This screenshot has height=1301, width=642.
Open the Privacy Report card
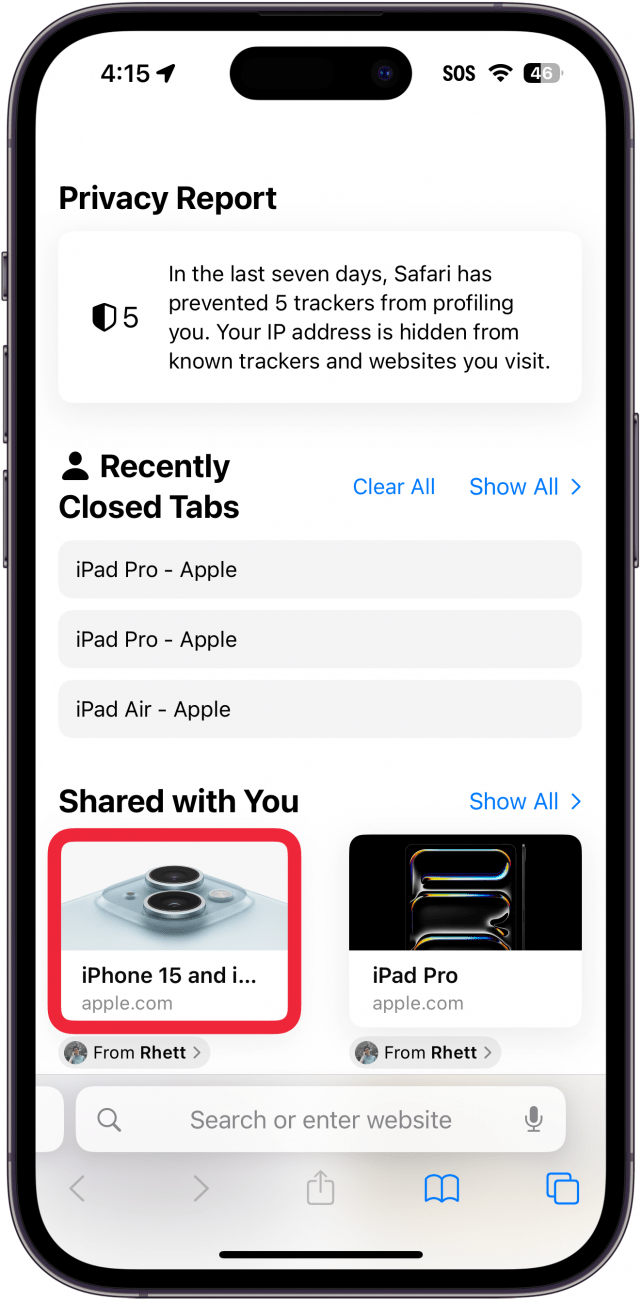click(x=319, y=317)
